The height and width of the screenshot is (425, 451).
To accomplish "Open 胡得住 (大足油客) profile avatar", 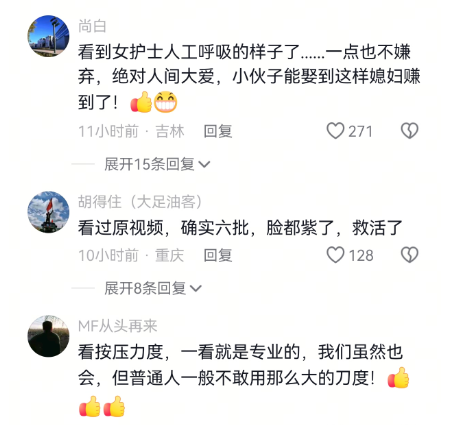I will (x=48, y=212).
